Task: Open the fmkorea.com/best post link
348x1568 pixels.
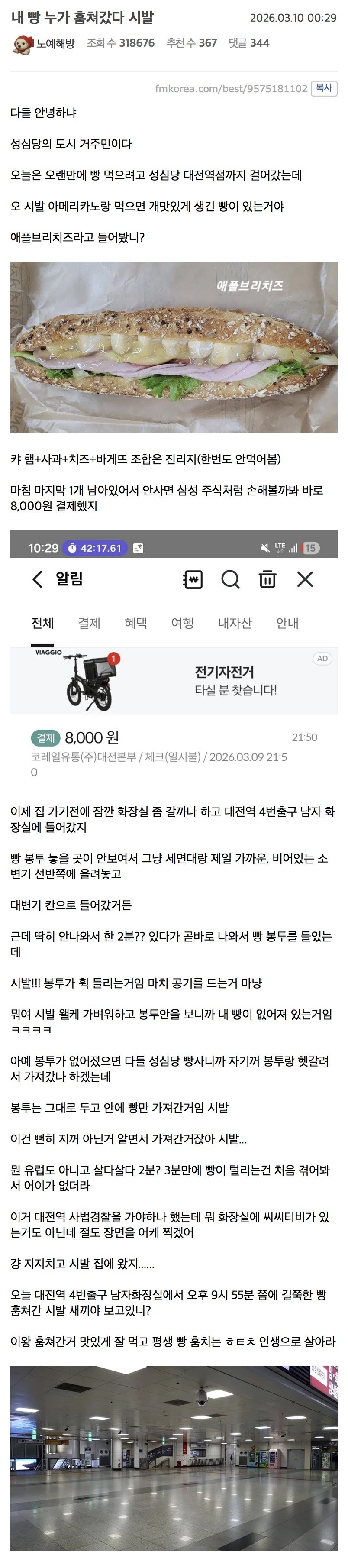Action: click(231, 89)
